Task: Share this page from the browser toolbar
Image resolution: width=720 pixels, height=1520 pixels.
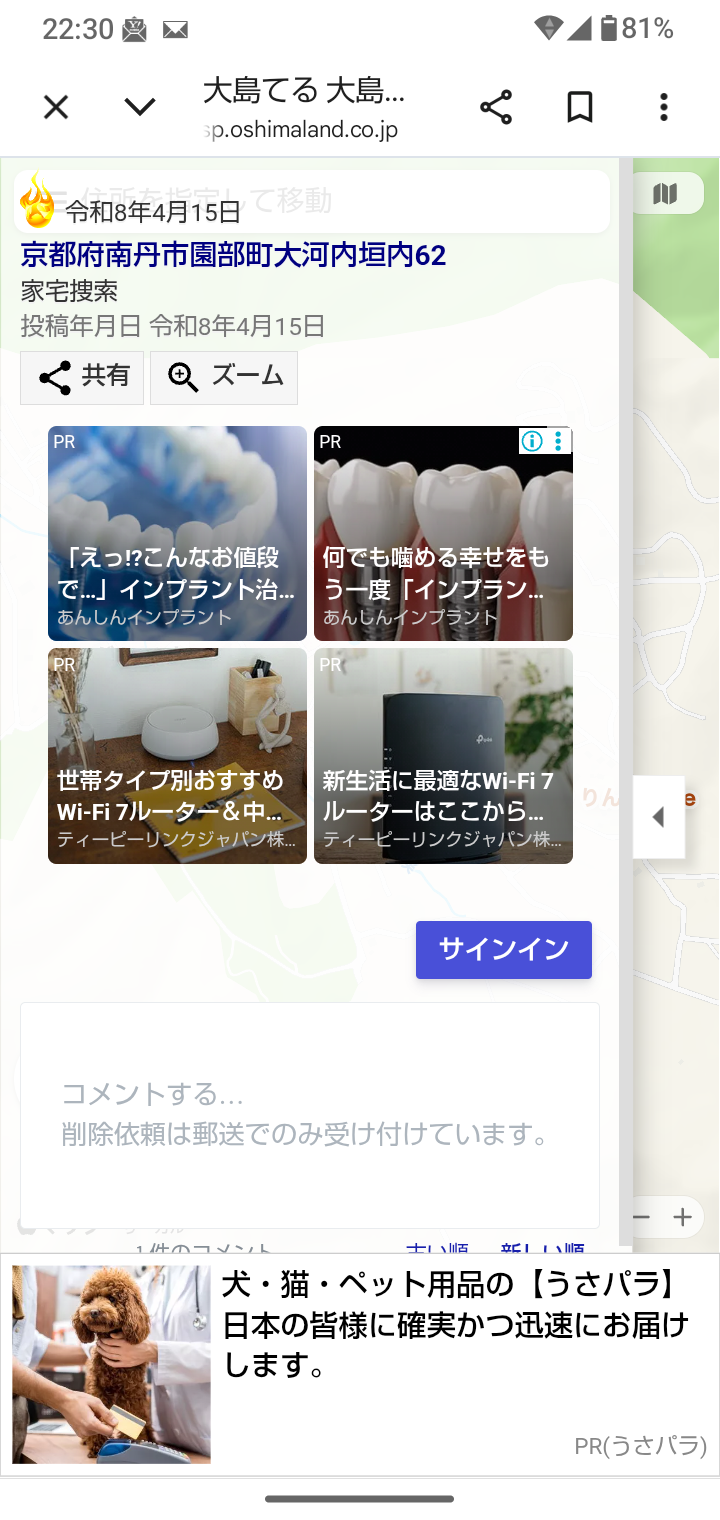Action: click(x=496, y=107)
